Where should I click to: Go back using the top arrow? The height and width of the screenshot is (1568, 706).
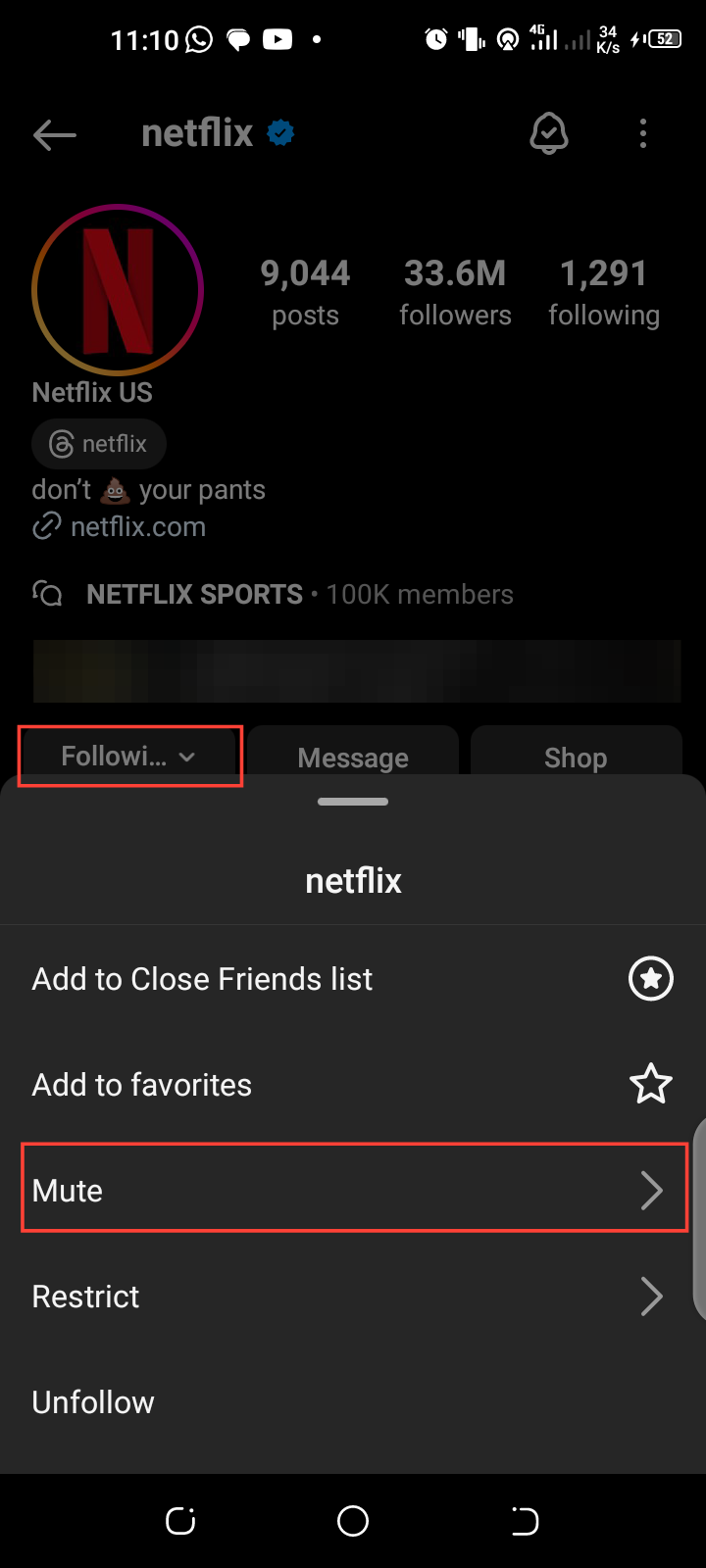click(55, 134)
